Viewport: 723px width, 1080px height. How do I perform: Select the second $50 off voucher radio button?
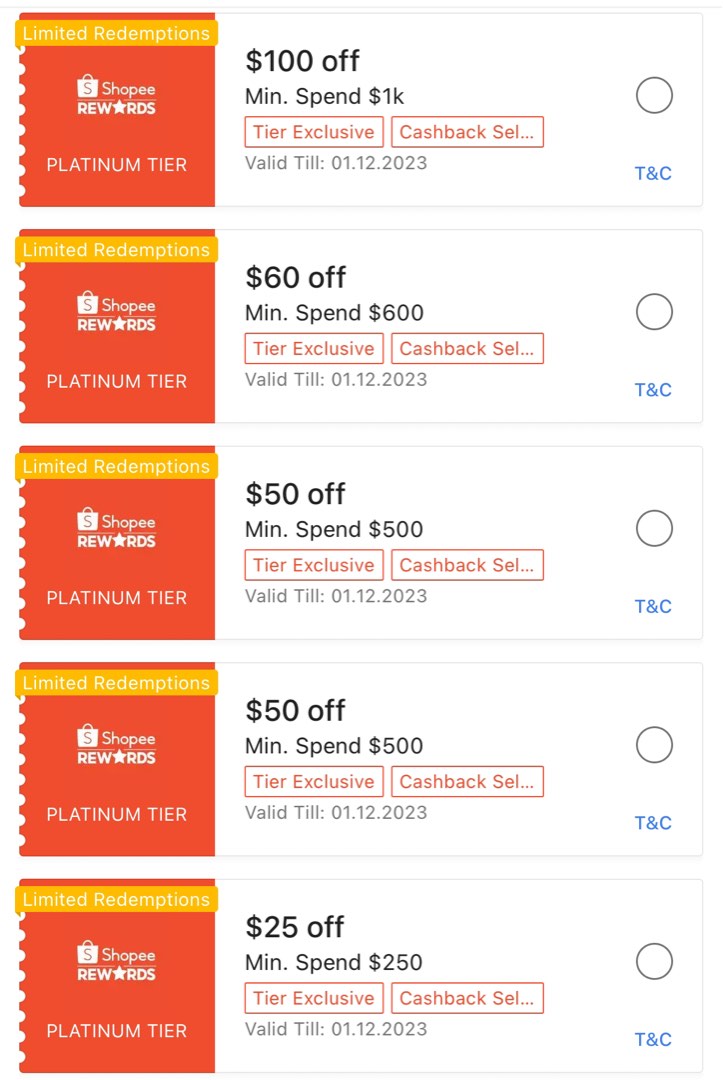[654, 744]
